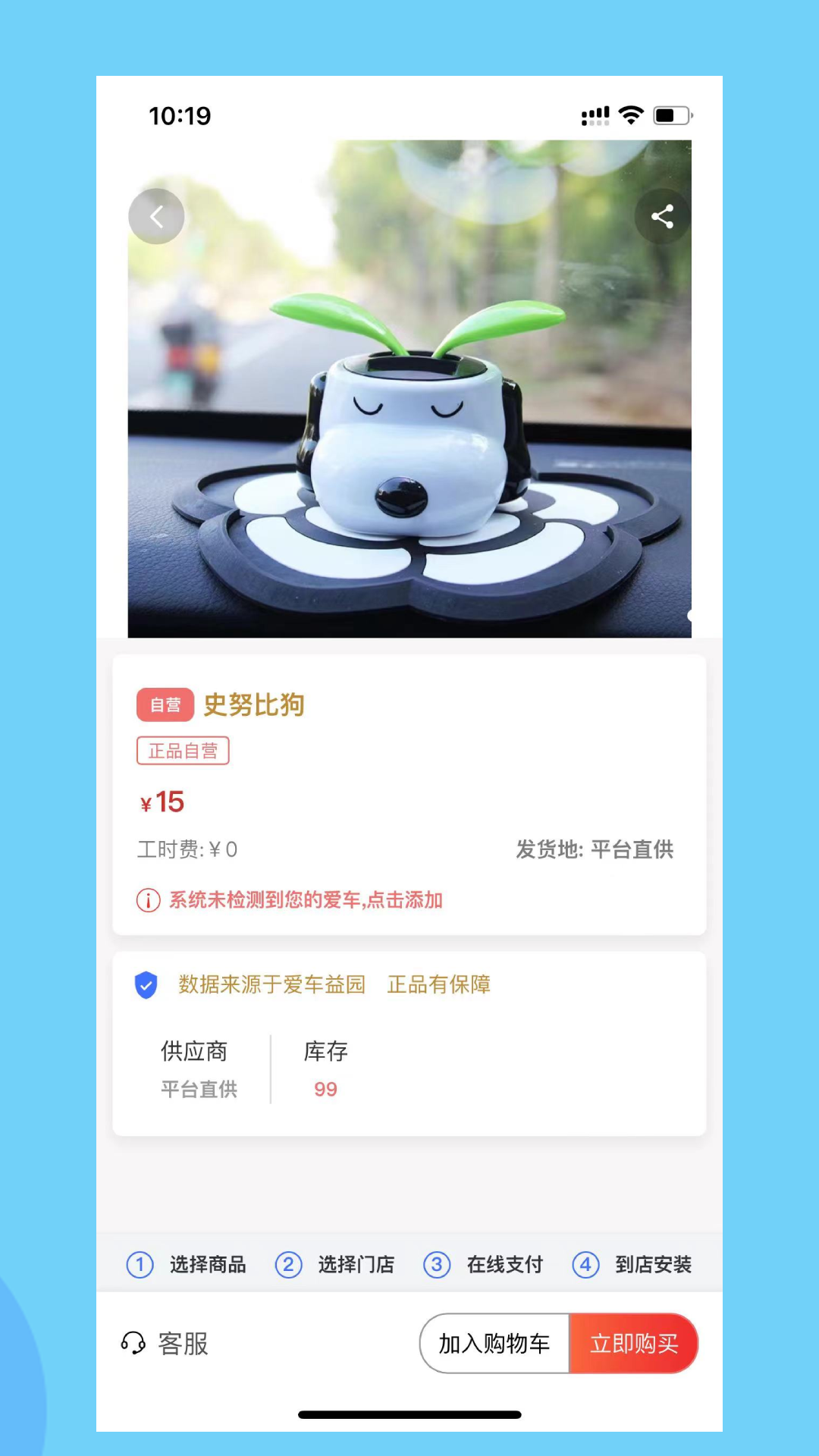
Task: Tap the Wi-Fi icon in the status bar
Action: [631, 115]
